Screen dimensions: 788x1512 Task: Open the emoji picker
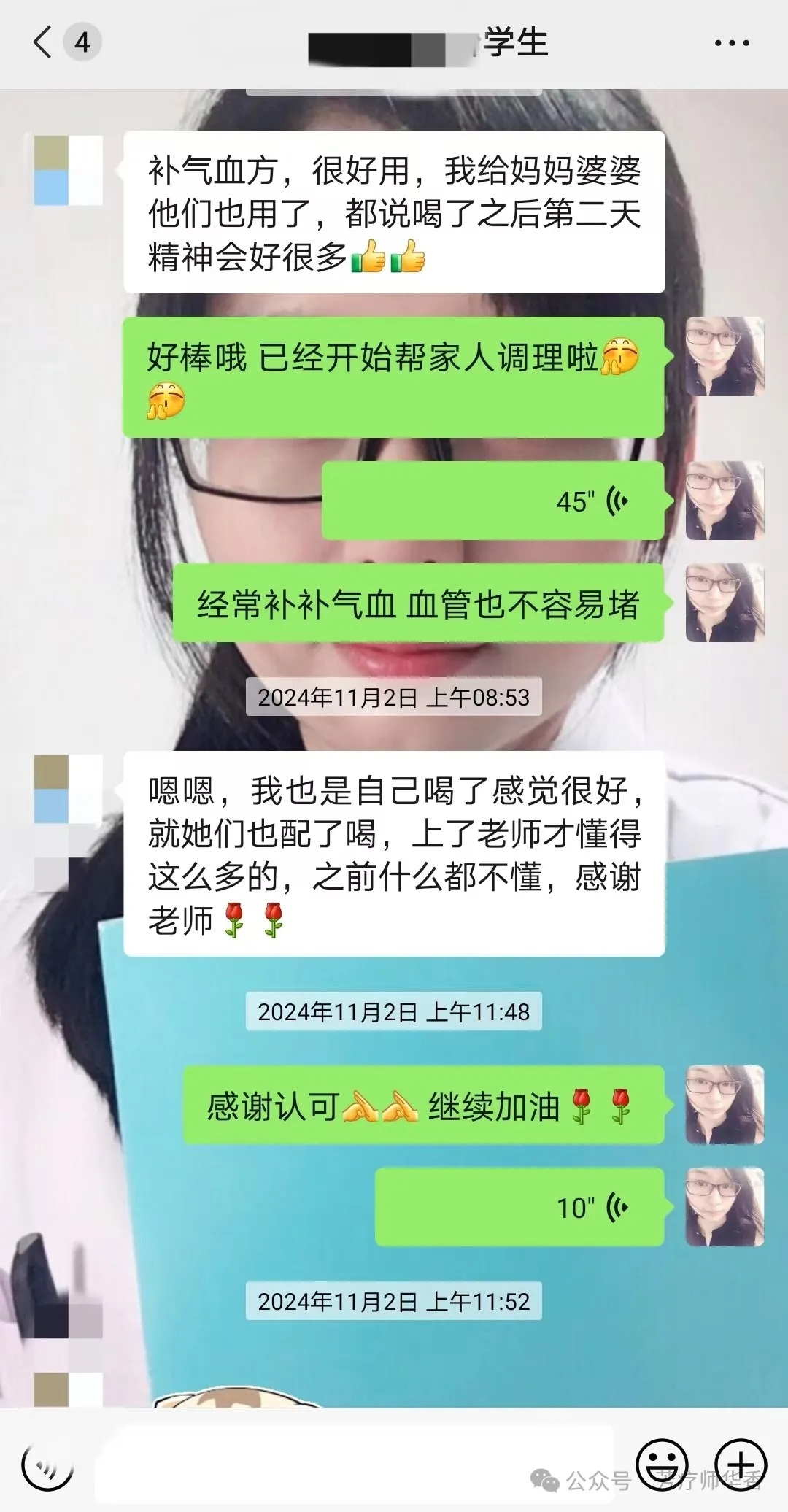pos(662,1464)
